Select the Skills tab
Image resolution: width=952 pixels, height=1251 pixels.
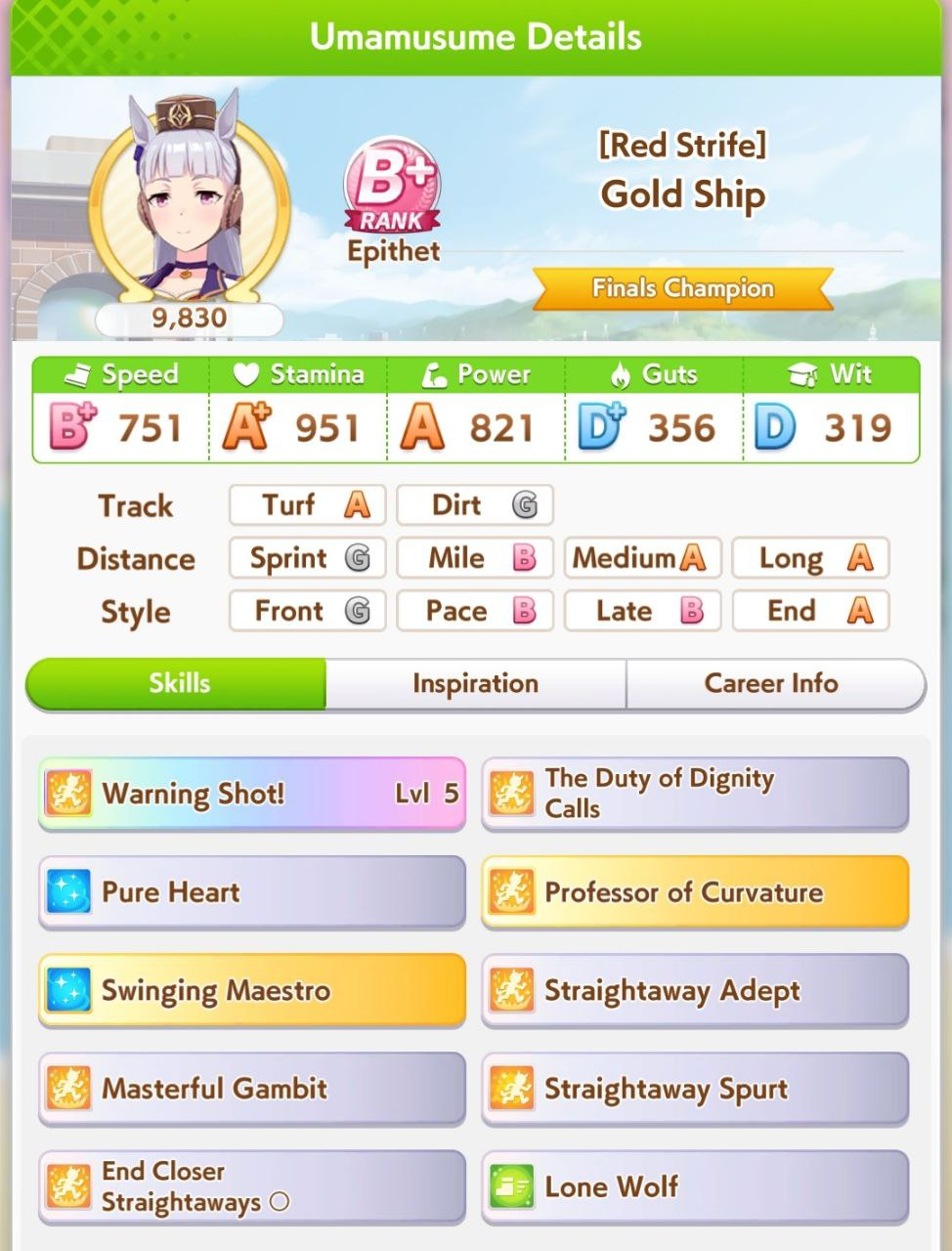[x=179, y=683]
